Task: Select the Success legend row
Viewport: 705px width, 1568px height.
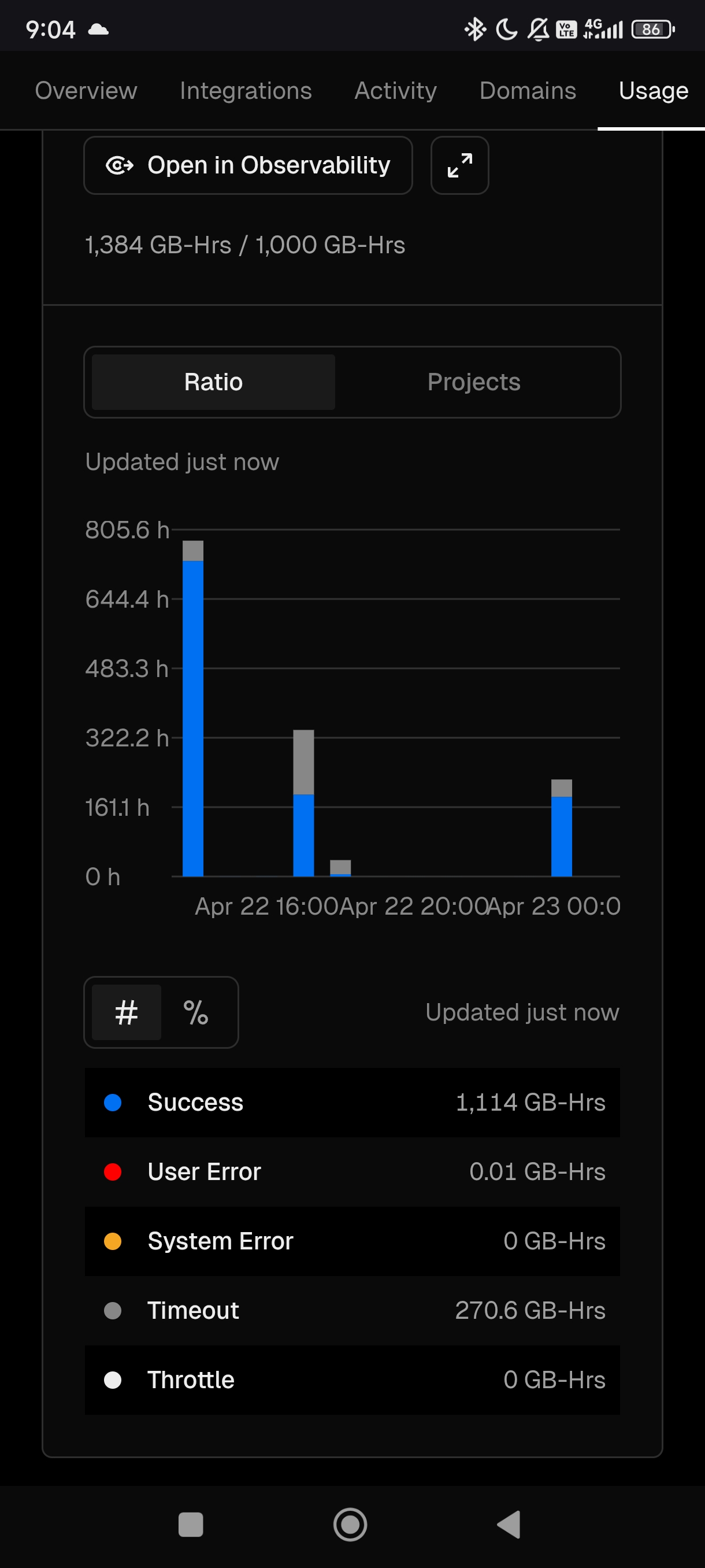Action: click(x=351, y=1102)
